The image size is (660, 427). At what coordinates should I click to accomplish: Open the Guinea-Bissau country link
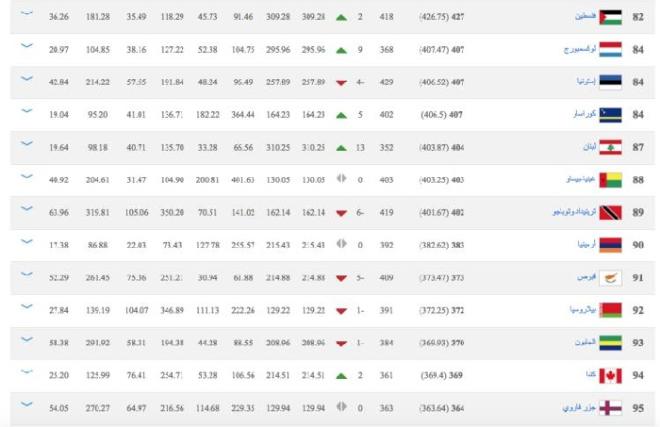580,179
